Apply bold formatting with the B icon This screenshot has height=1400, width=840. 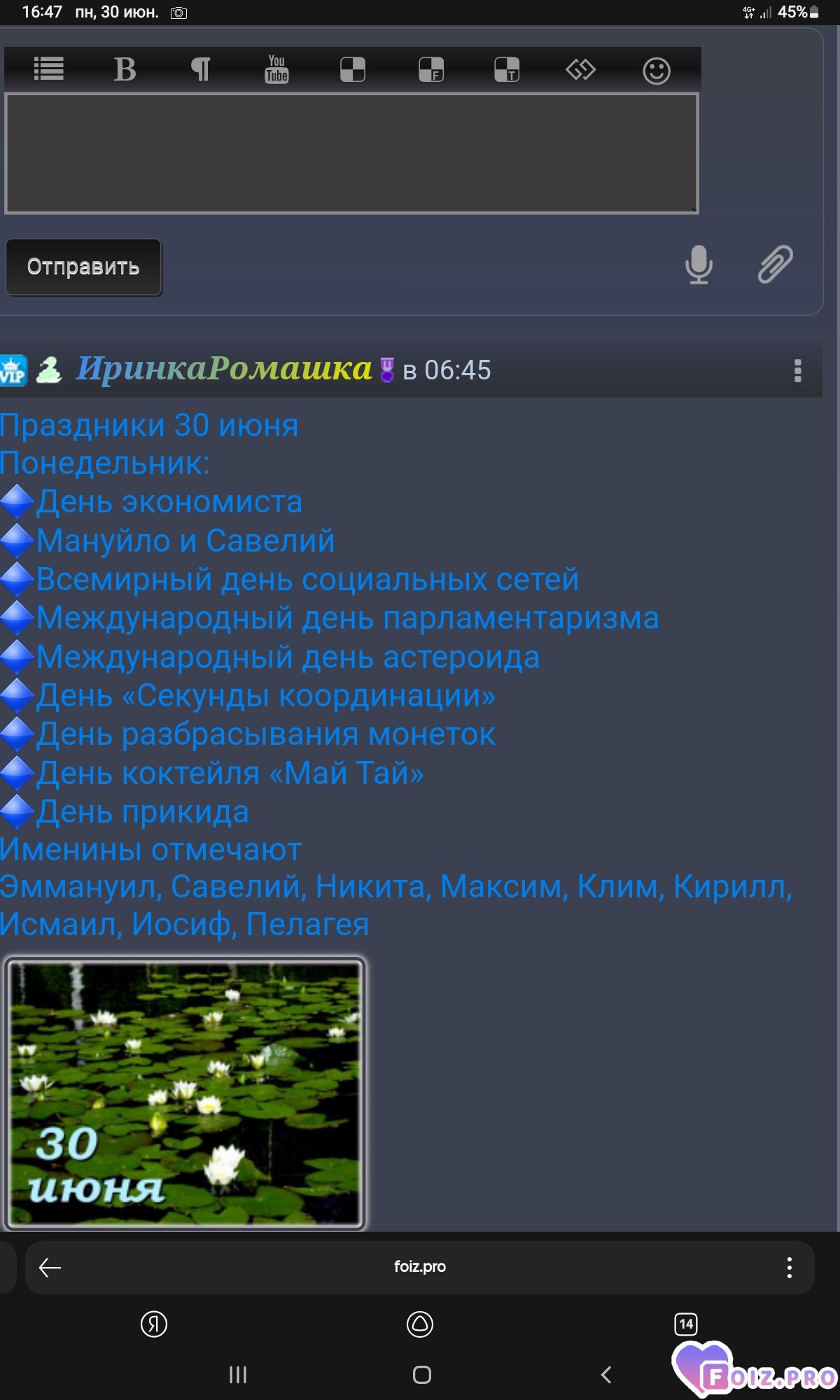click(125, 69)
